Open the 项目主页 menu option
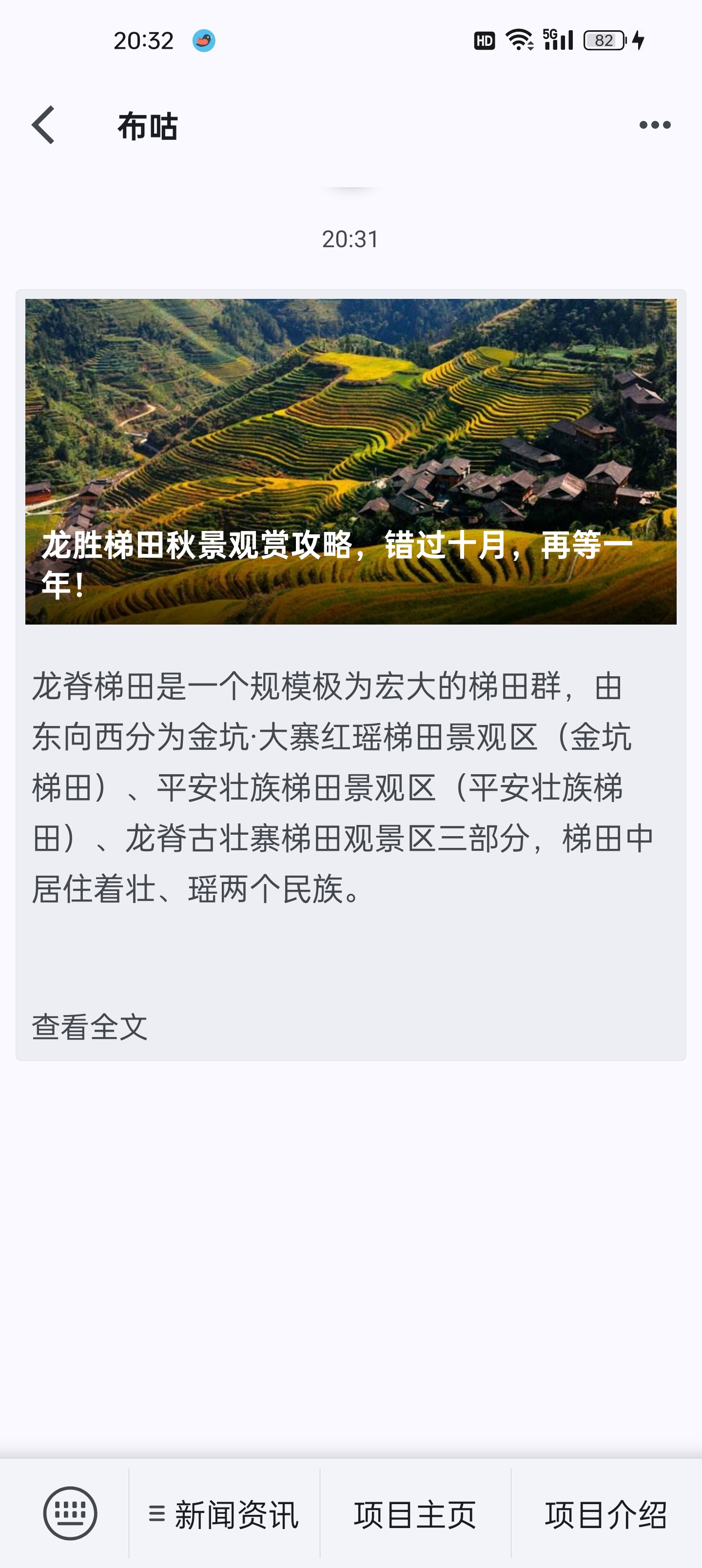Image resolution: width=702 pixels, height=1568 pixels. point(415,1515)
